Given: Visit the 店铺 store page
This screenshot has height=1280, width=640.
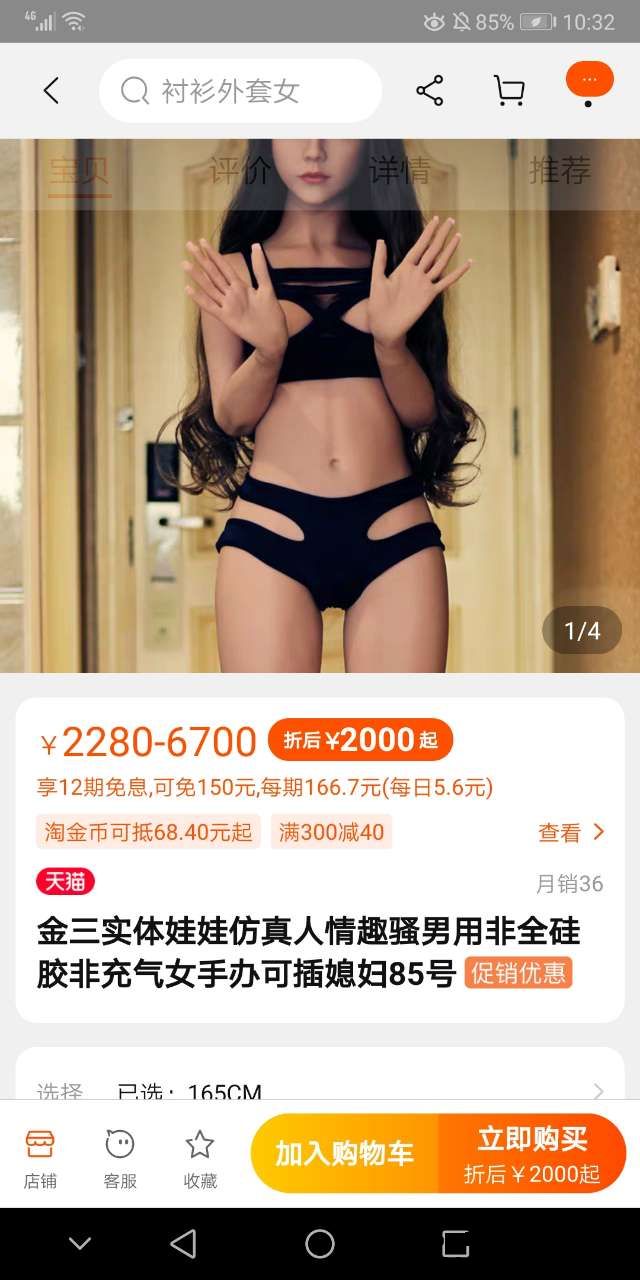Looking at the screenshot, I should [x=40, y=1158].
